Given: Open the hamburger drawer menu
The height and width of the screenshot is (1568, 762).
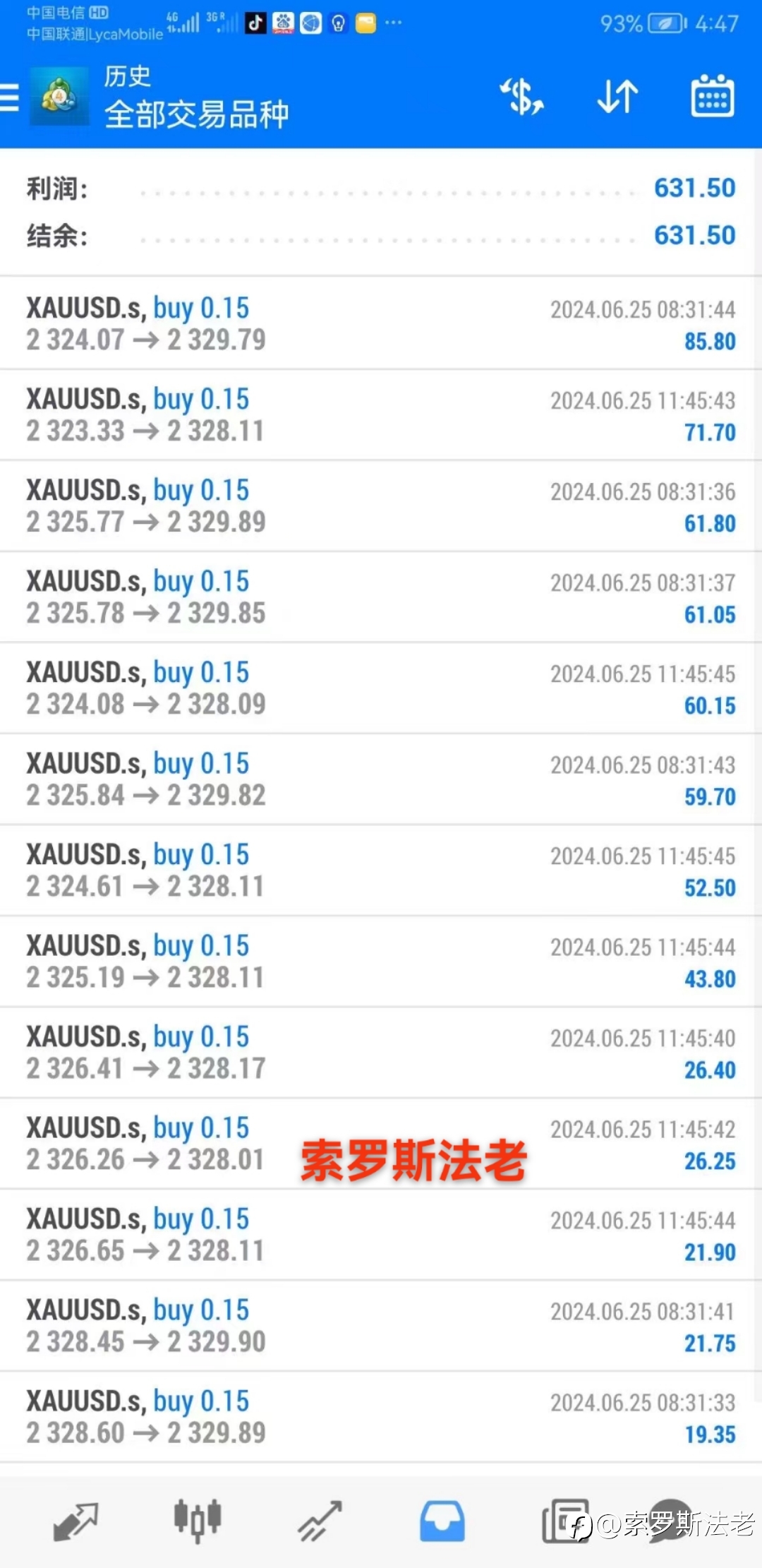Looking at the screenshot, I should pos(9,97).
